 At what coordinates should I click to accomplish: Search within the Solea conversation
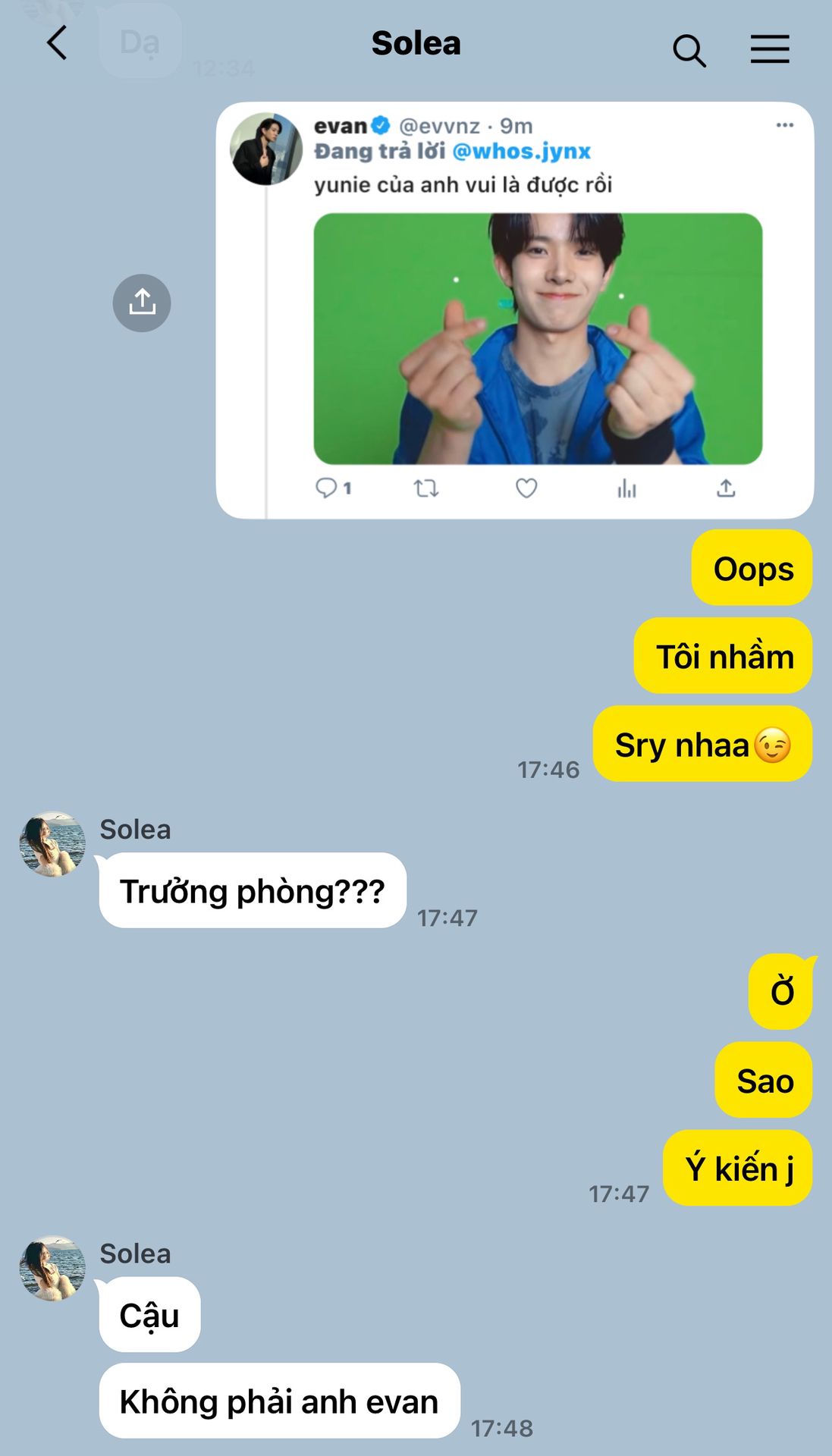pos(689,51)
